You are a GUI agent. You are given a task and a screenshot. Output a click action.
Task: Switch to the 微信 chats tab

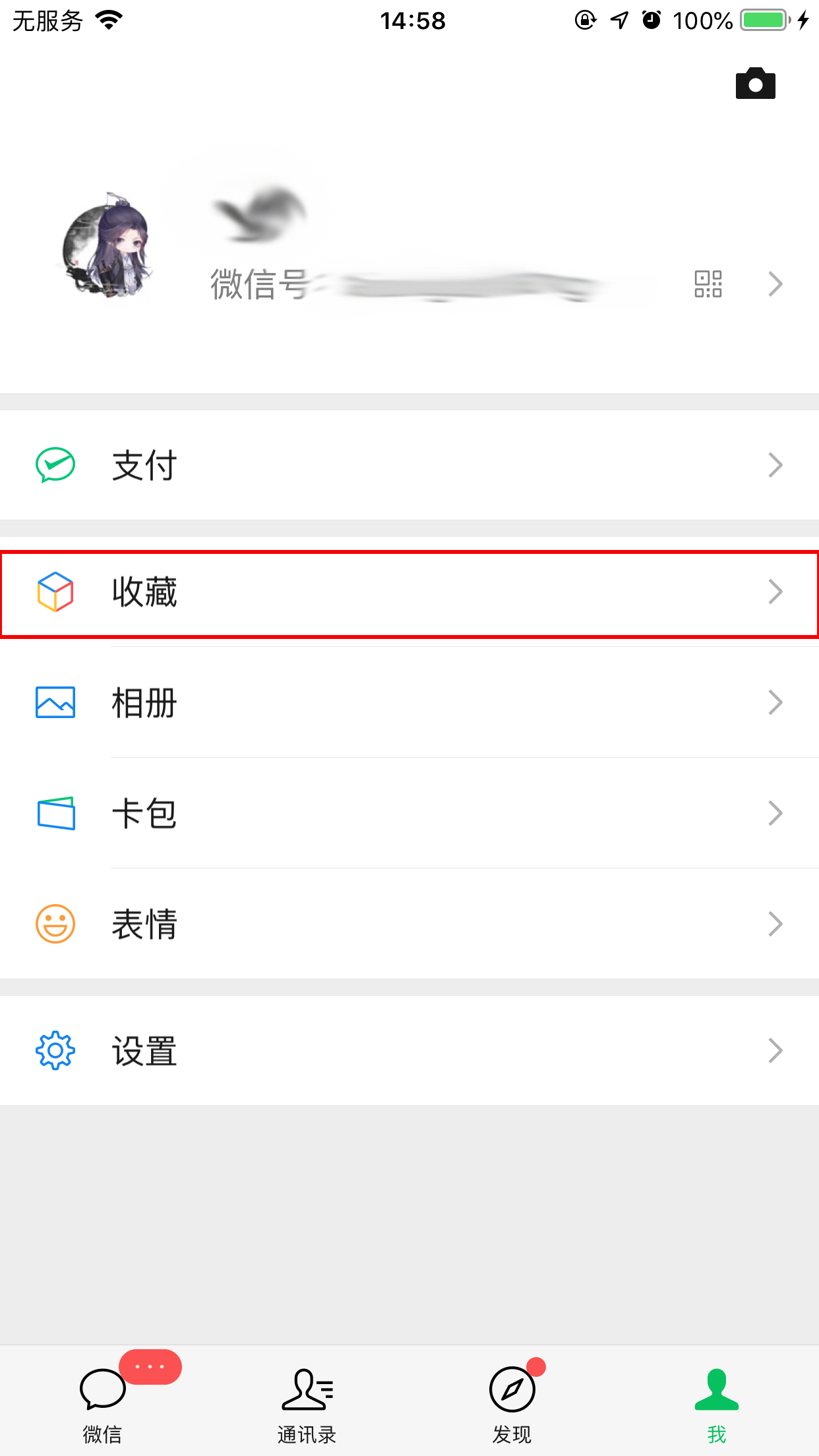(102, 1398)
